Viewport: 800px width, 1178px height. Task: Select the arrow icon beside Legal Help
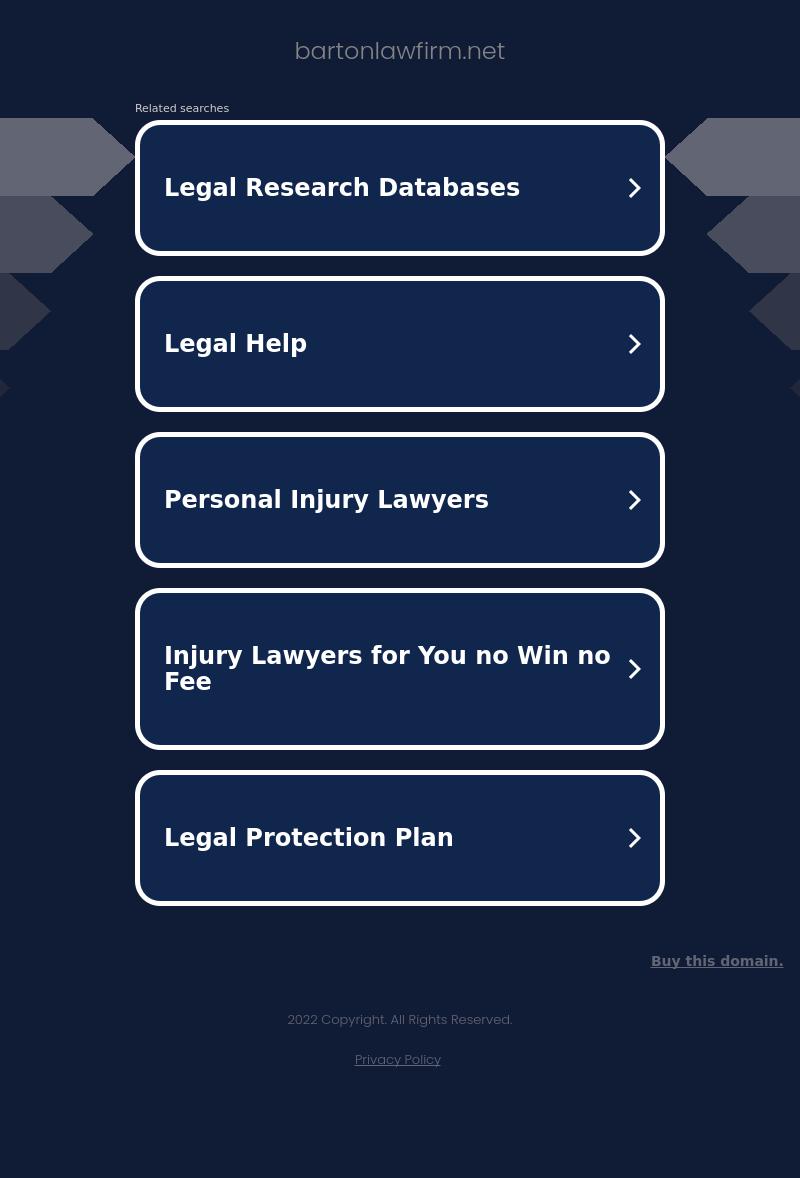634,344
